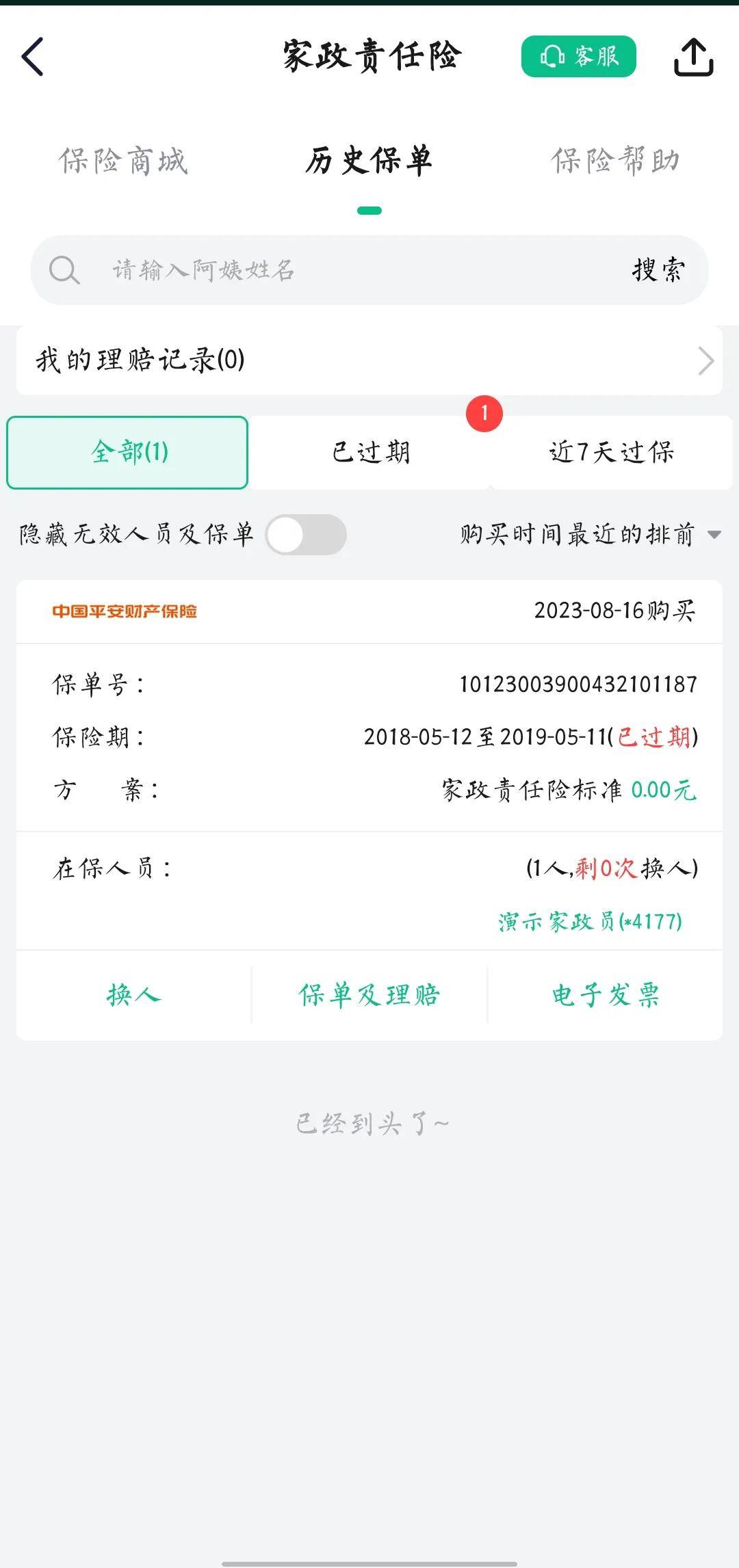Open insured person 演示家政员(*4177)

pyautogui.click(x=590, y=922)
